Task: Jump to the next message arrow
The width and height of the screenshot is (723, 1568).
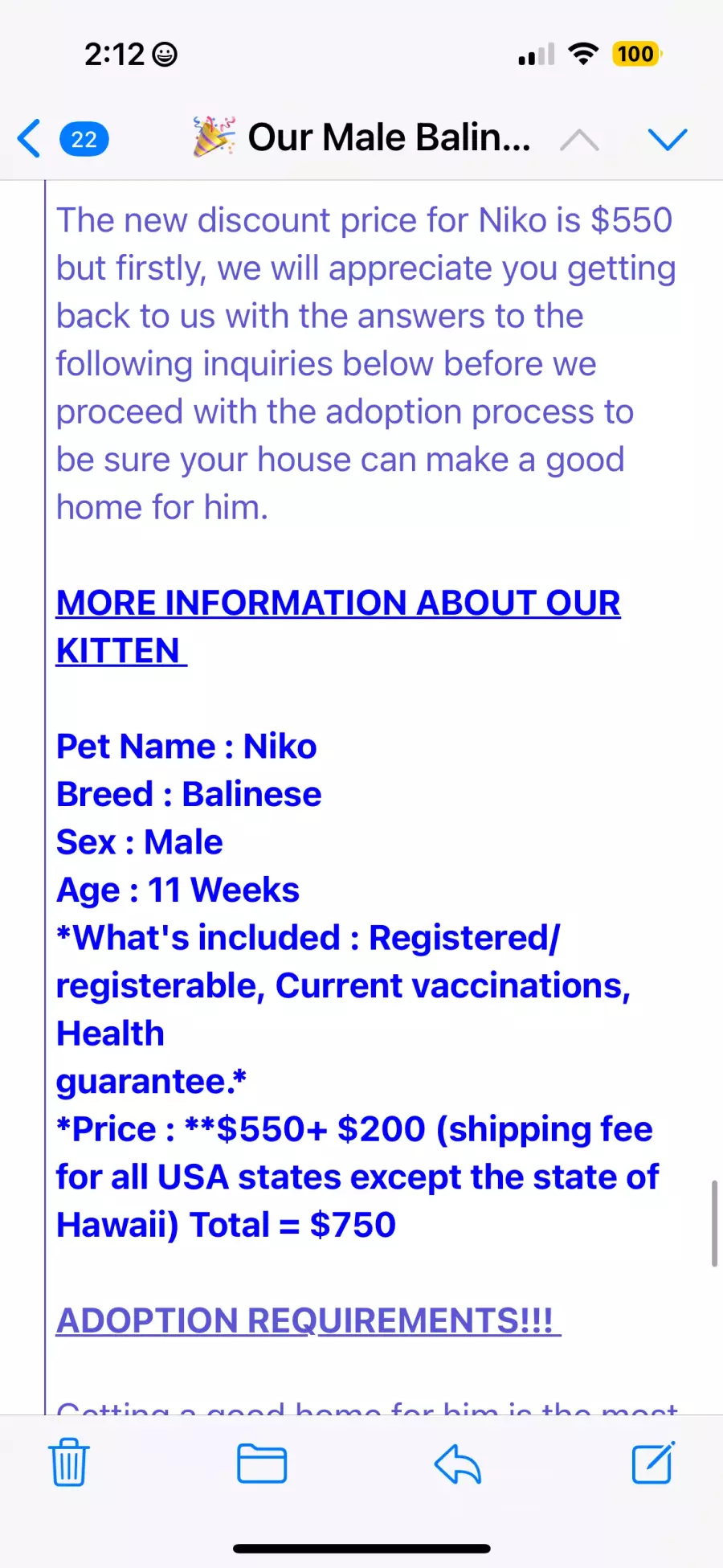Action: click(668, 140)
